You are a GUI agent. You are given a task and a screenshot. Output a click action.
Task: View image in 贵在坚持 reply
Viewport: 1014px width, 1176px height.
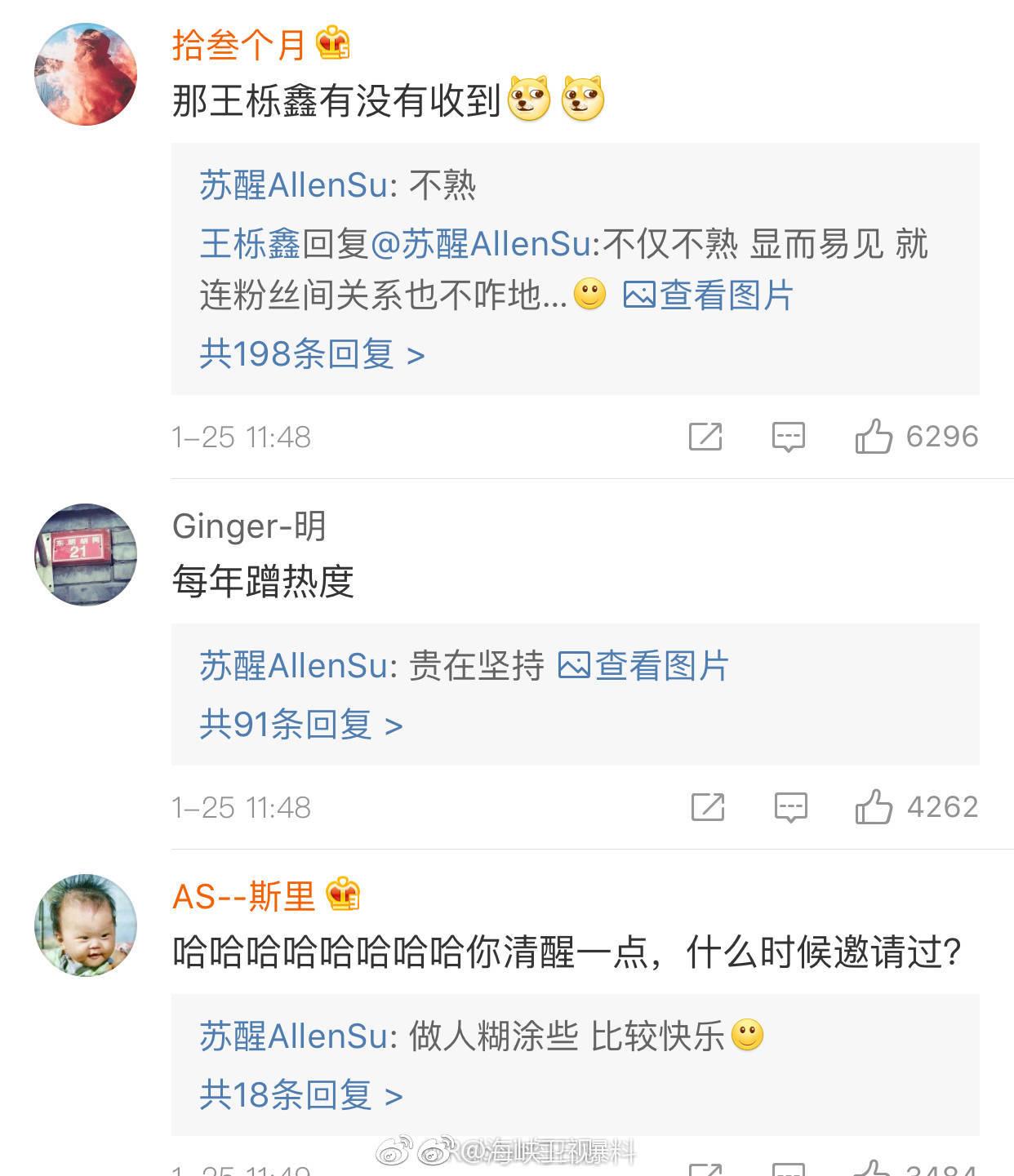[x=643, y=666]
